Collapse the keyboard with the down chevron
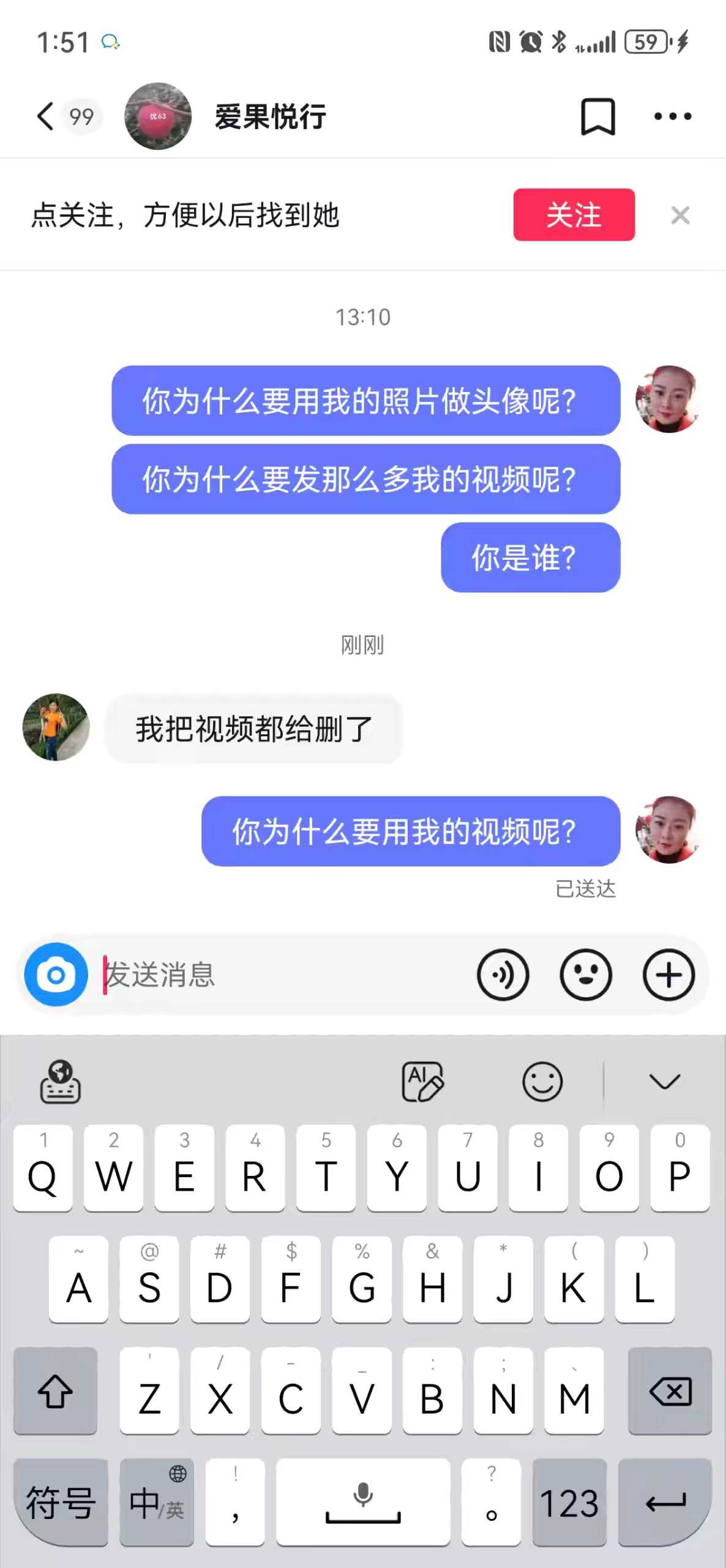726x1568 pixels. (x=664, y=1082)
